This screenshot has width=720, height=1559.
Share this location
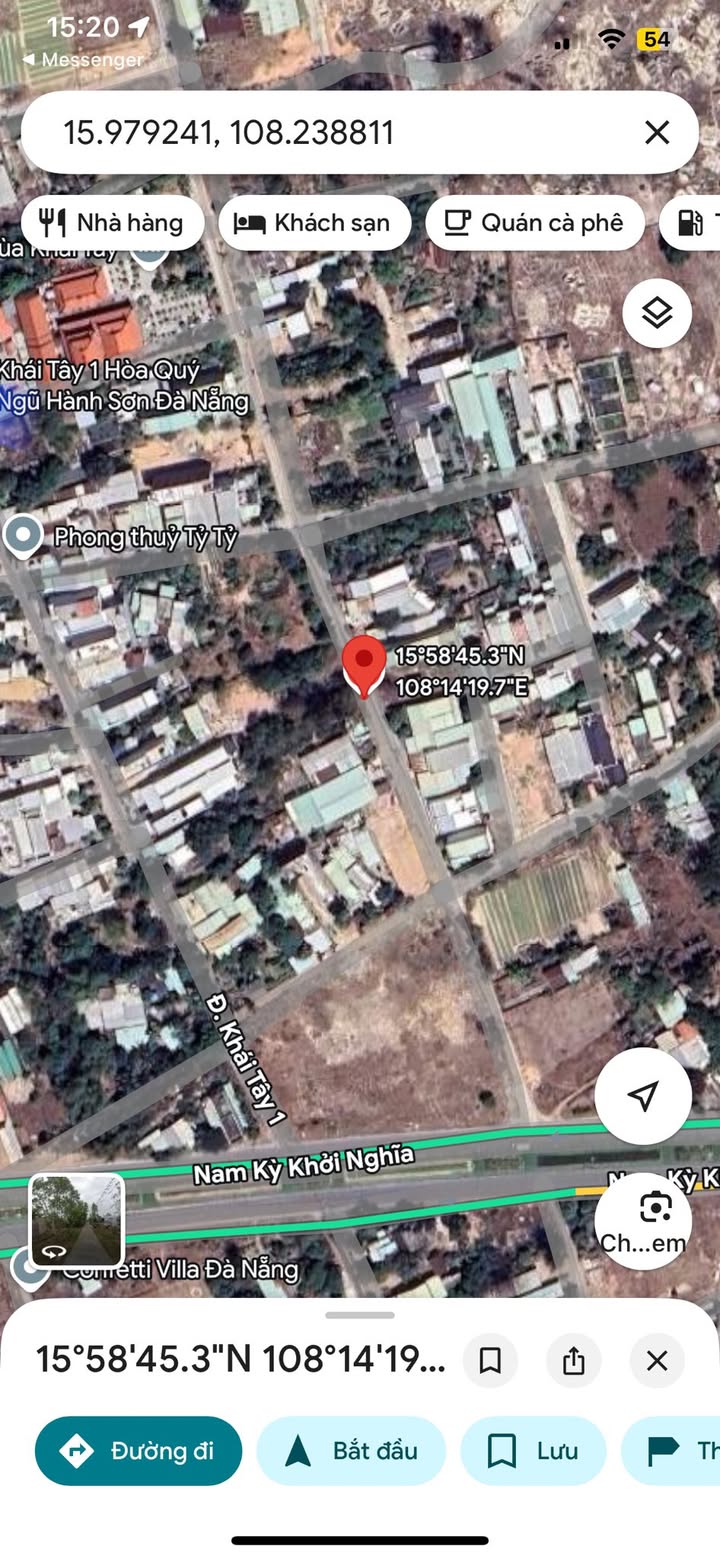(x=573, y=1361)
